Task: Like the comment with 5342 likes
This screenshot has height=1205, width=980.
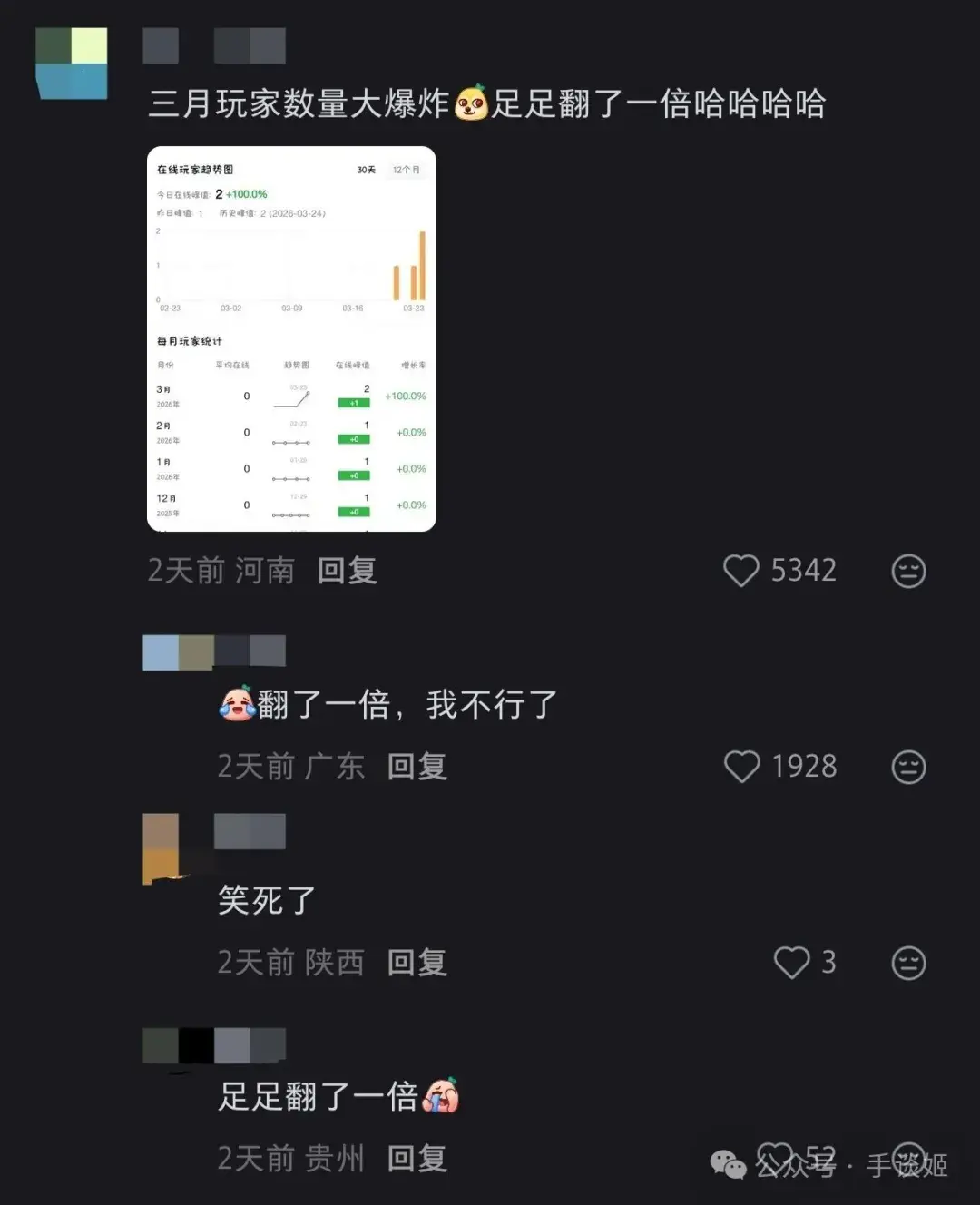Action: [x=740, y=571]
